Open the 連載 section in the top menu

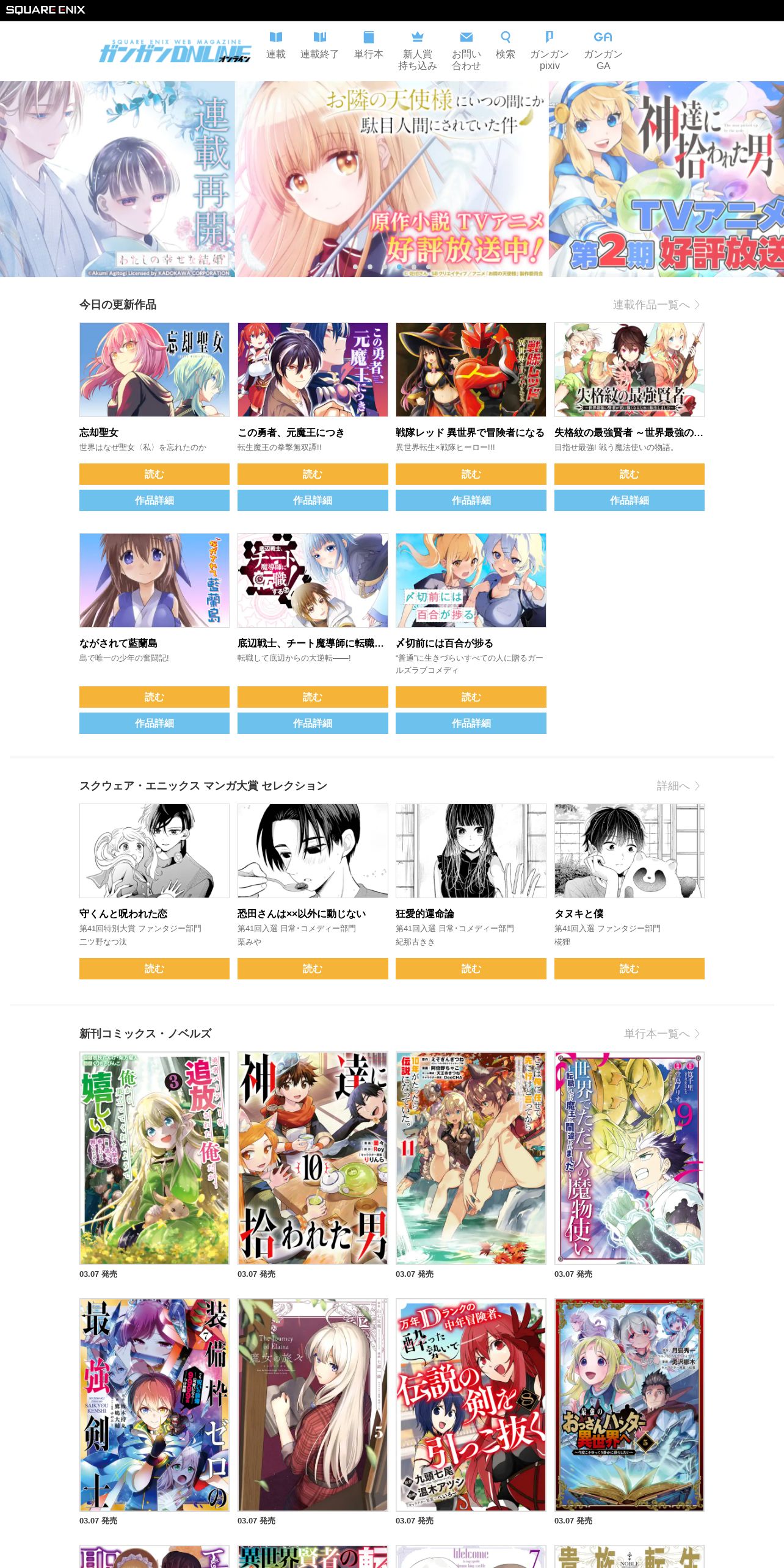point(275,46)
